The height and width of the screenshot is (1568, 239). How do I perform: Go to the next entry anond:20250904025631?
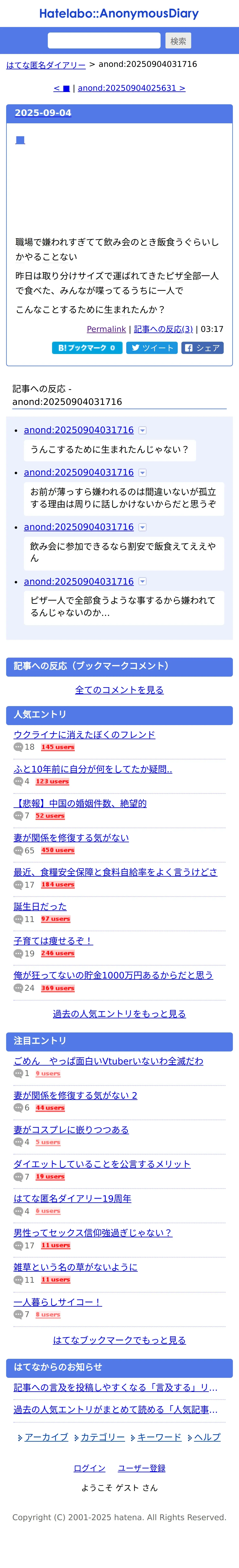pyautogui.click(x=131, y=88)
